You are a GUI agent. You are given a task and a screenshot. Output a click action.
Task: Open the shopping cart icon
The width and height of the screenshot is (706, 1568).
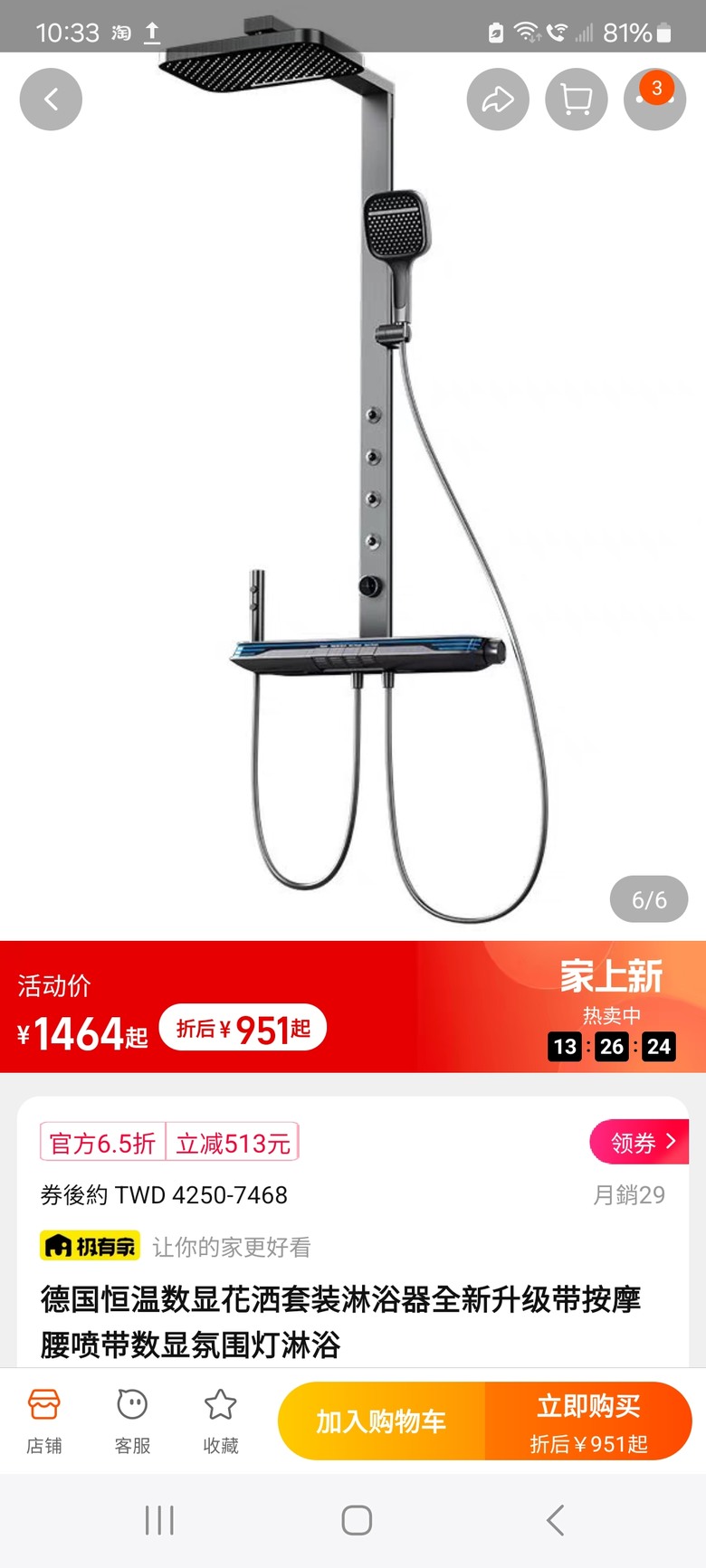(x=576, y=100)
